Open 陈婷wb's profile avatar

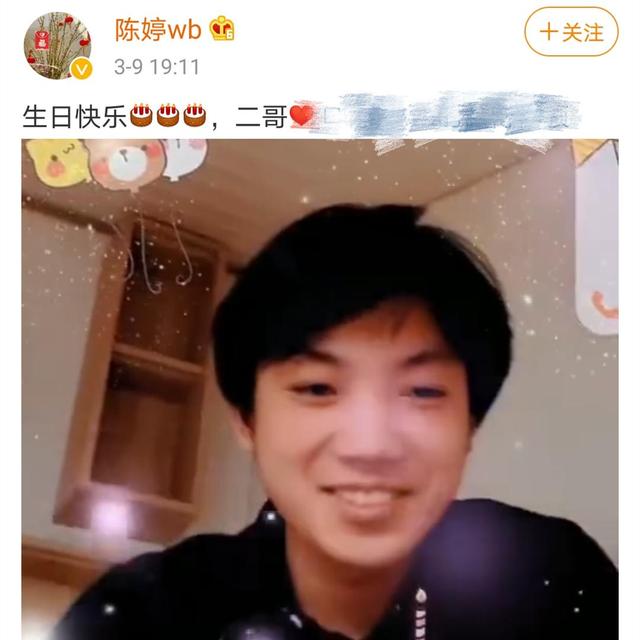click(58, 45)
